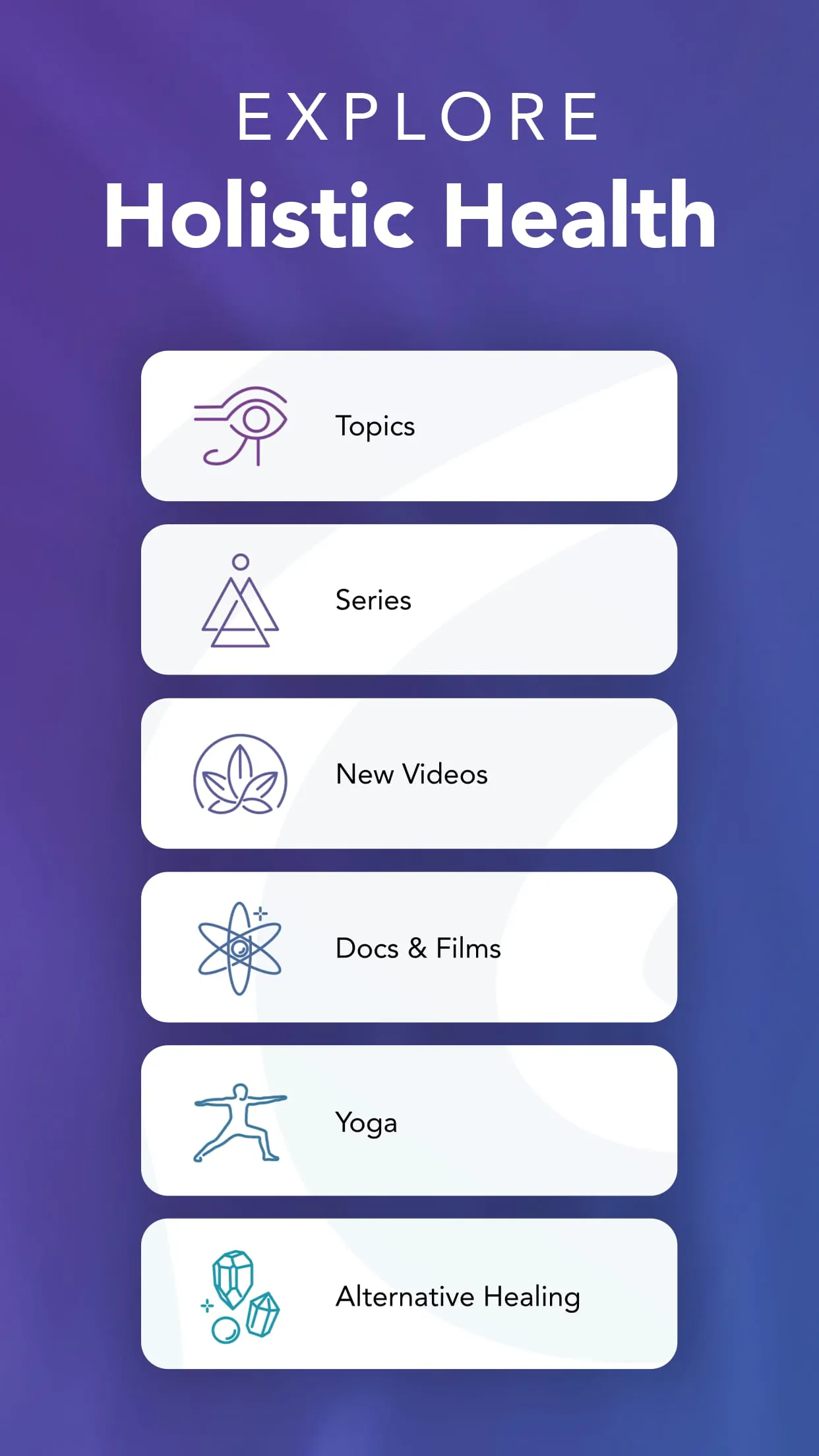The image size is (819, 1456).
Task: Explore Alternative Healing content
Action: click(409, 1296)
